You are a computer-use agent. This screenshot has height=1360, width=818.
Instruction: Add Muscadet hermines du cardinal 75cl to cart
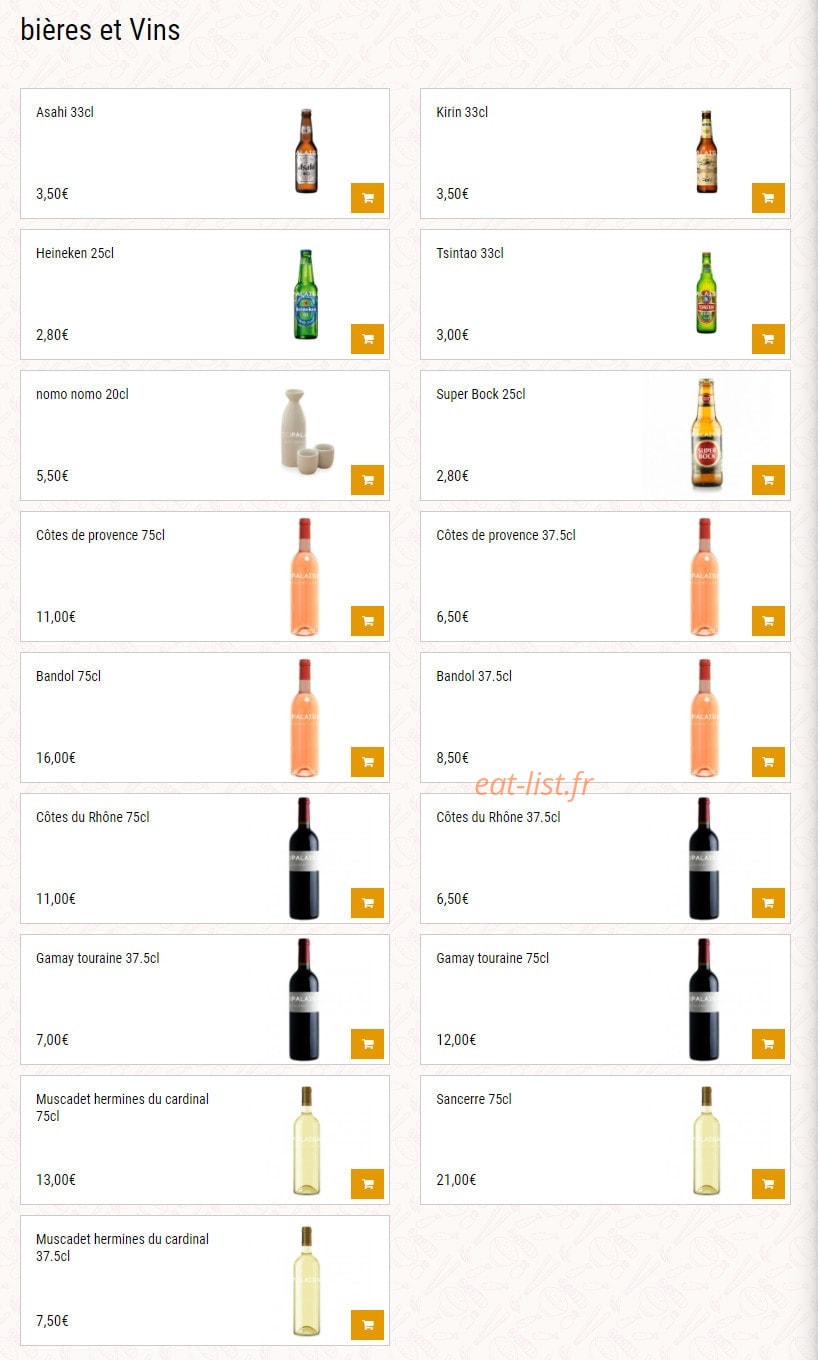click(x=367, y=1184)
